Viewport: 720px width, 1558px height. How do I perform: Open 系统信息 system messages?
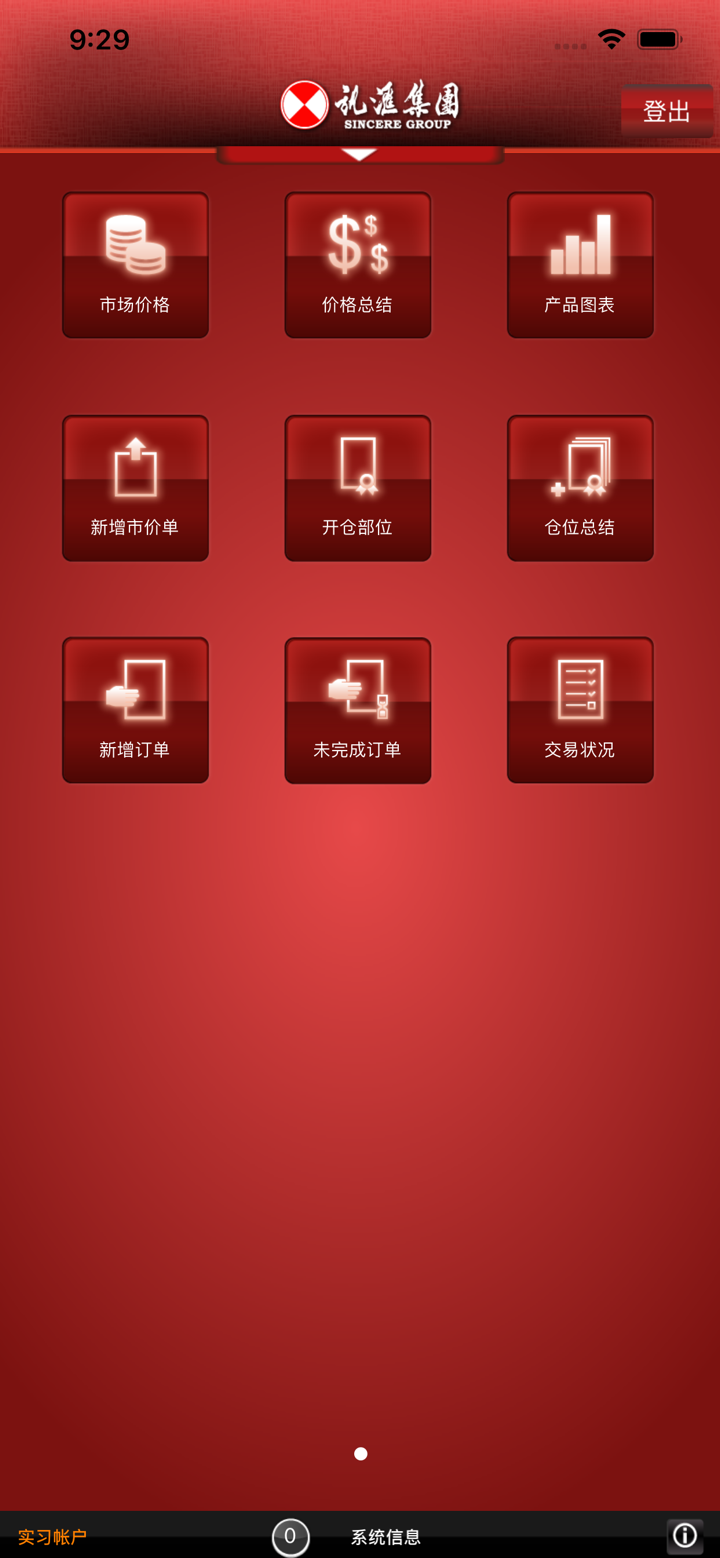385,1537
